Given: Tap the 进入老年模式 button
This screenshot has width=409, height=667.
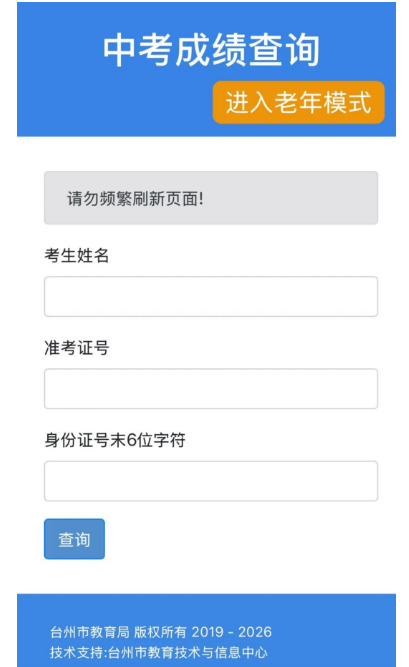Looking at the screenshot, I should [x=298, y=103].
